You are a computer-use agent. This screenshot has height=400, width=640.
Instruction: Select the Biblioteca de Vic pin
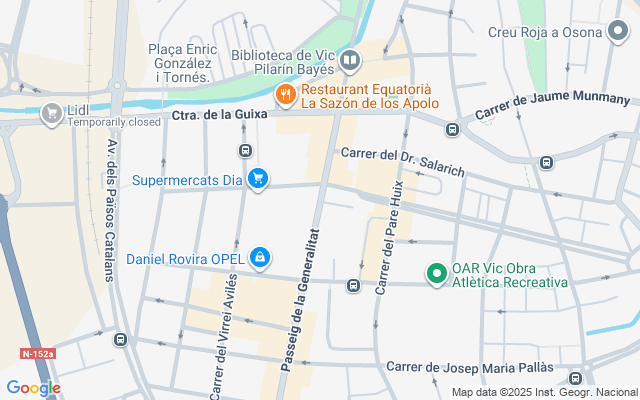(350, 61)
